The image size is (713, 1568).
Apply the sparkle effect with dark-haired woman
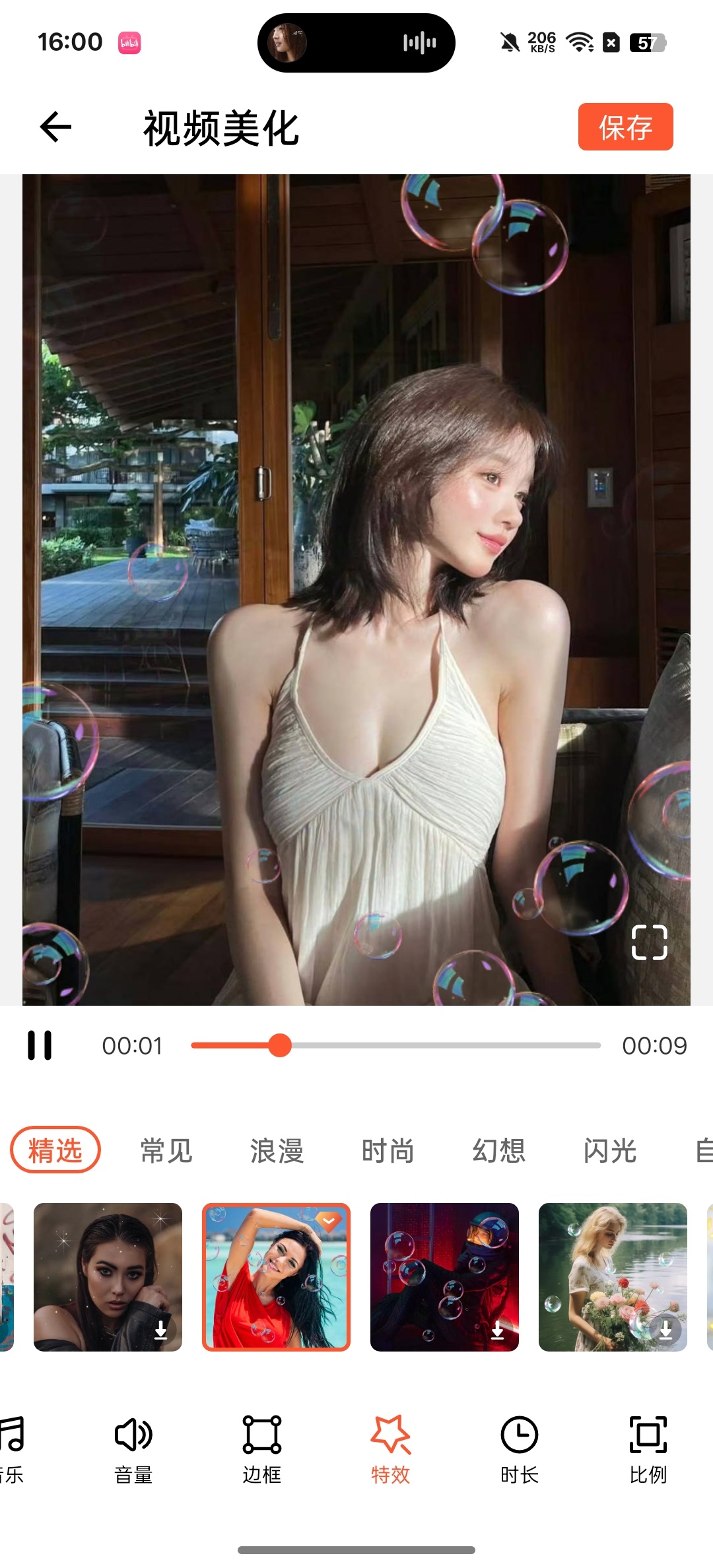pos(108,1277)
